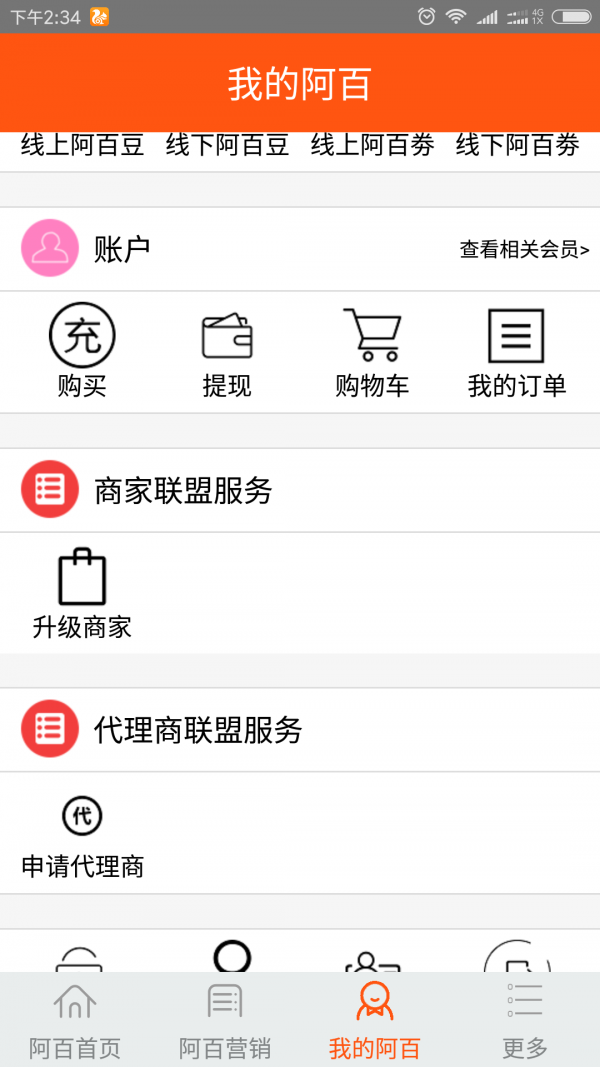Open the 更多 tab
This screenshot has width=600, height=1067.
click(x=525, y=1020)
